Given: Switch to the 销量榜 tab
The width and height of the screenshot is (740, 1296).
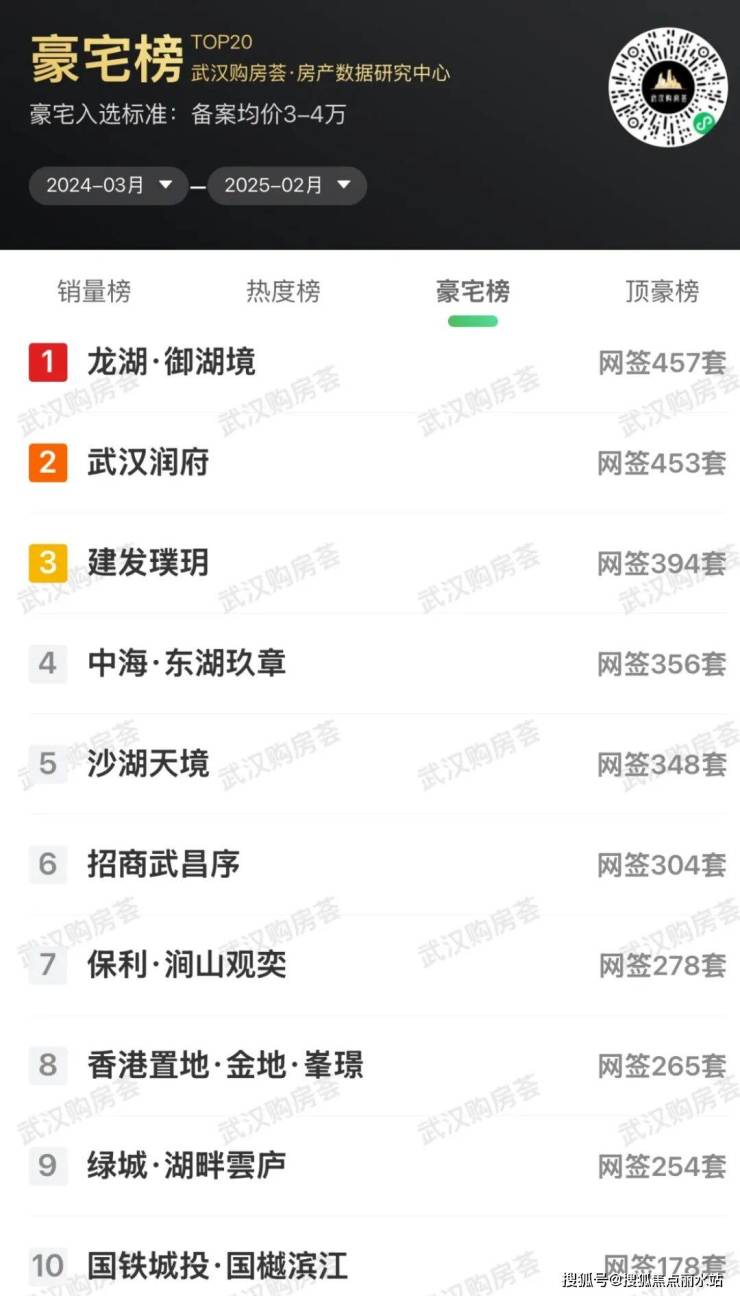Looking at the screenshot, I should pos(94,292).
